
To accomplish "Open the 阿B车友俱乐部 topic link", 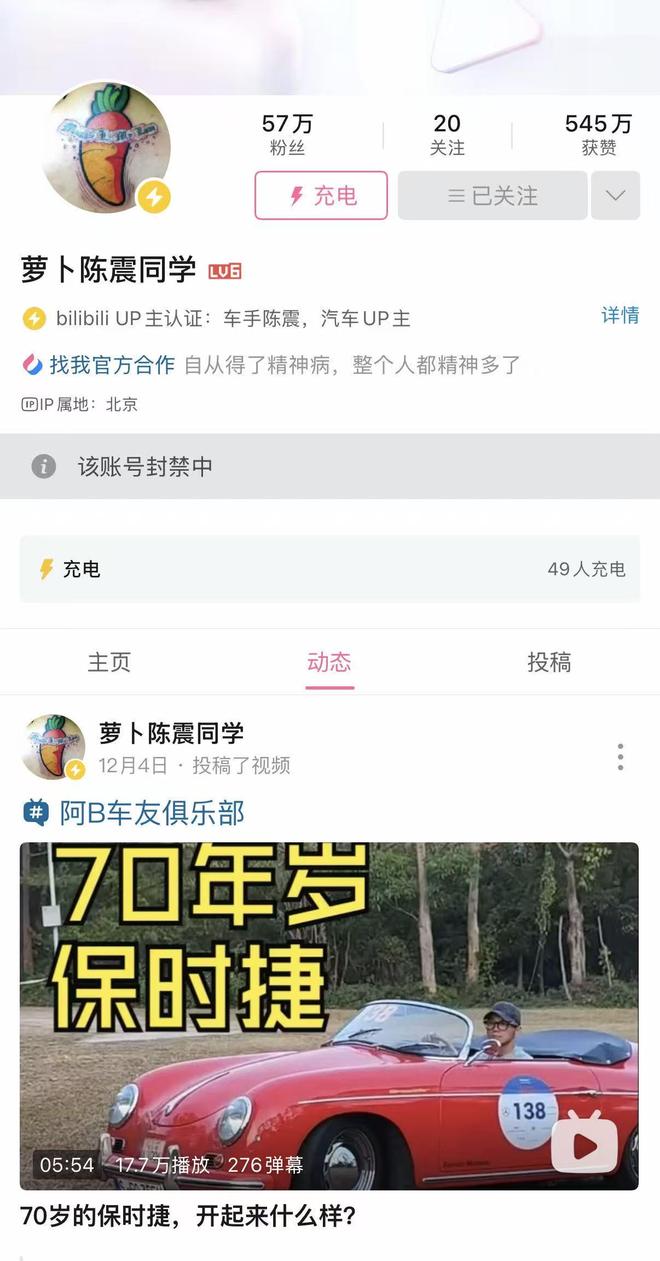I will (x=150, y=813).
